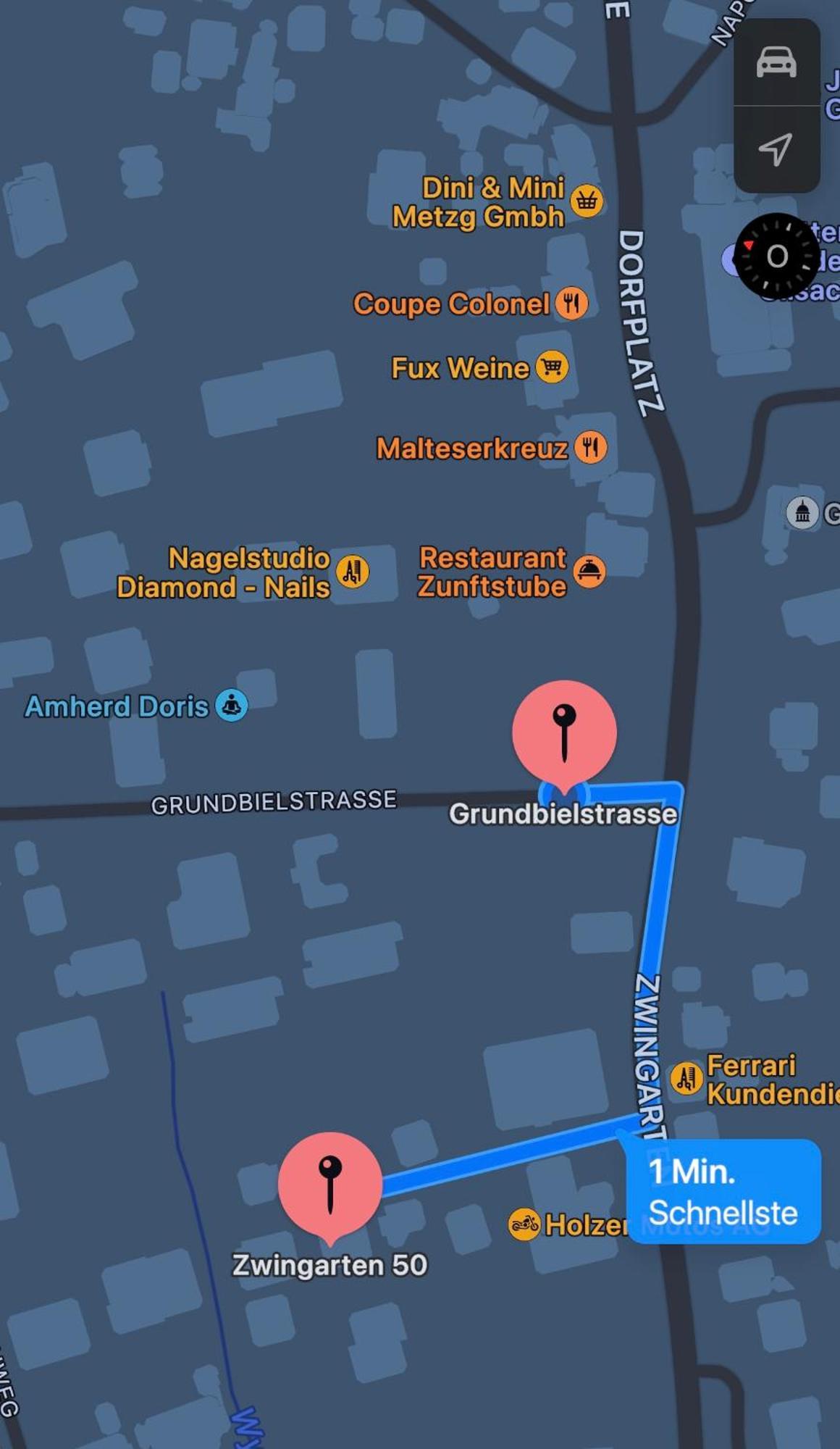Open the Ferrari Kundendienst marker
Viewport: 840px width, 1449px height.
[686, 1078]
